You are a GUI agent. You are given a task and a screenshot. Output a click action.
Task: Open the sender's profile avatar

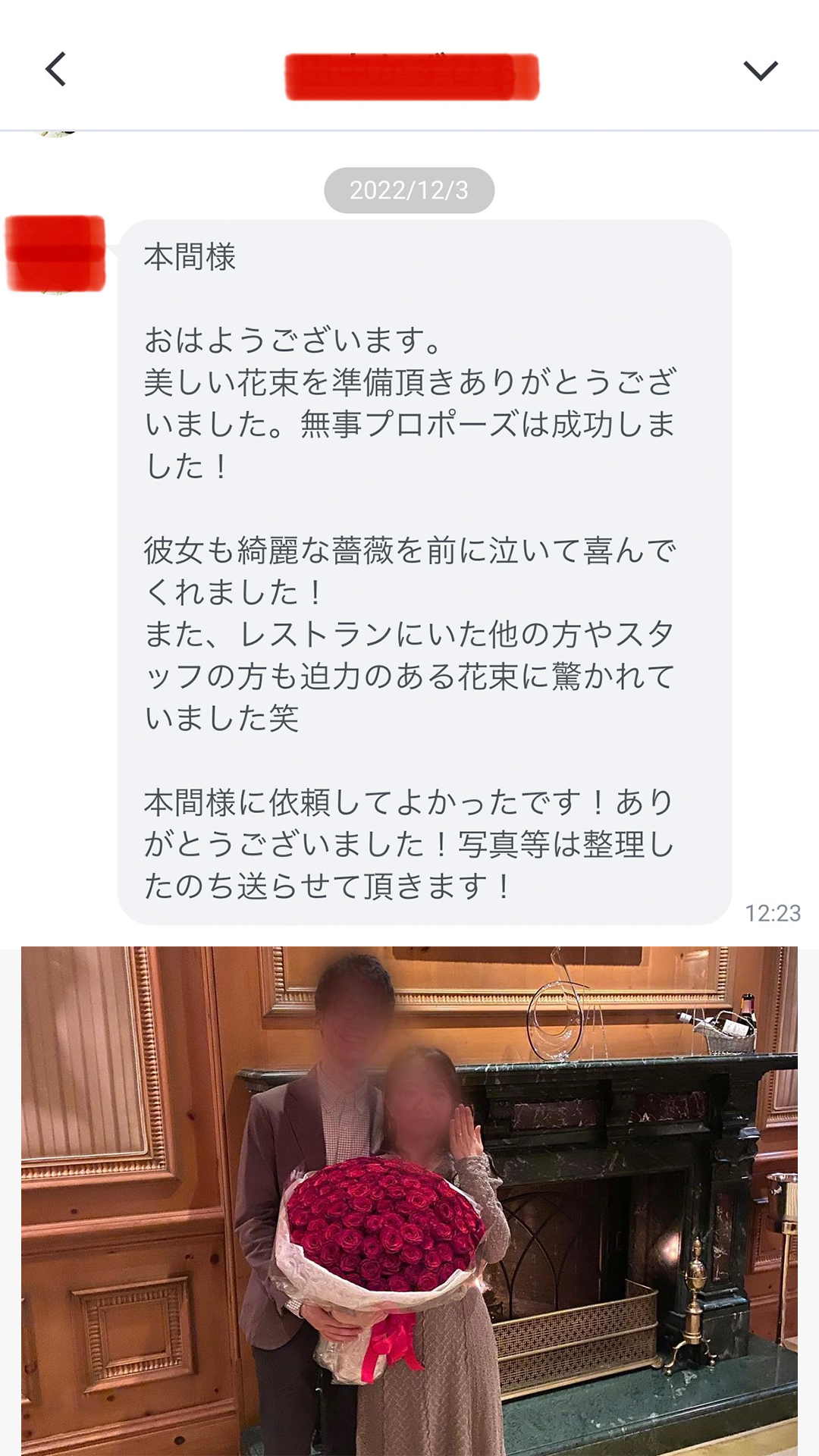click(55, 254)
